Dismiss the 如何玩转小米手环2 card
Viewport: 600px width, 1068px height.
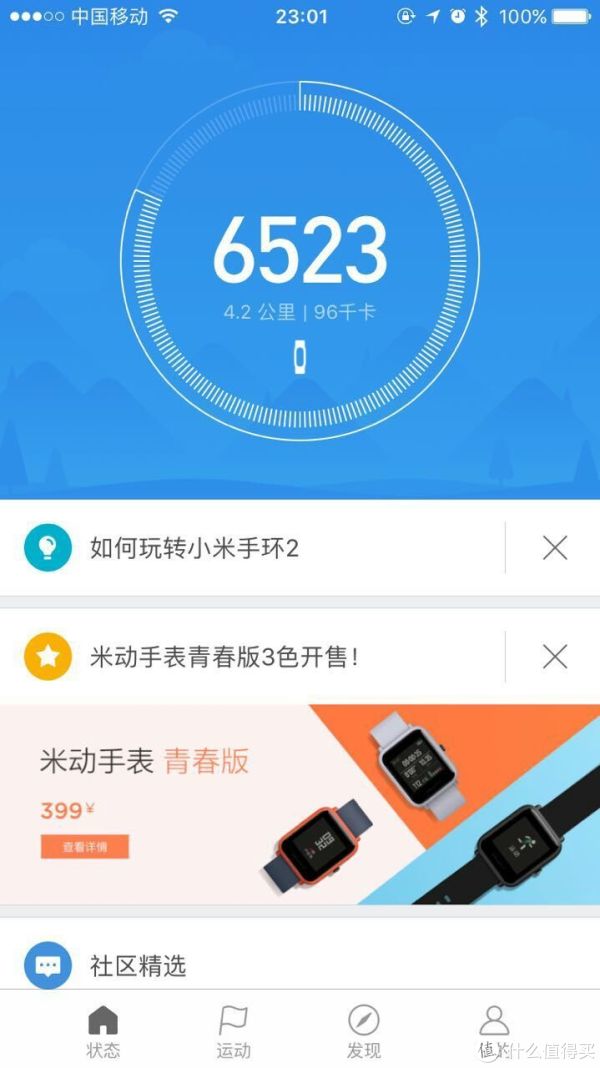pos(555,548)
